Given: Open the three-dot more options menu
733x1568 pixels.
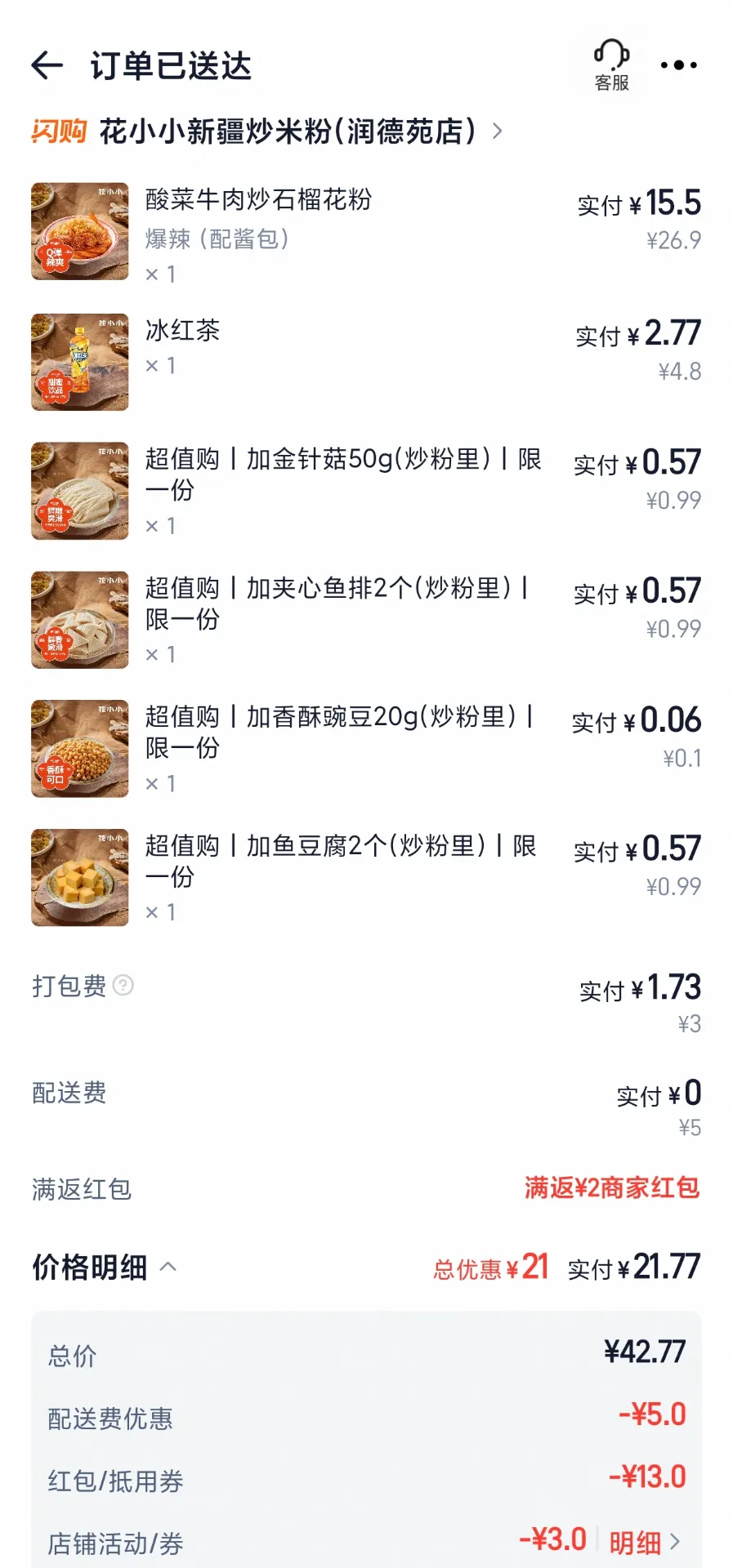Looking at the screenshot, I should click(678, 65).
